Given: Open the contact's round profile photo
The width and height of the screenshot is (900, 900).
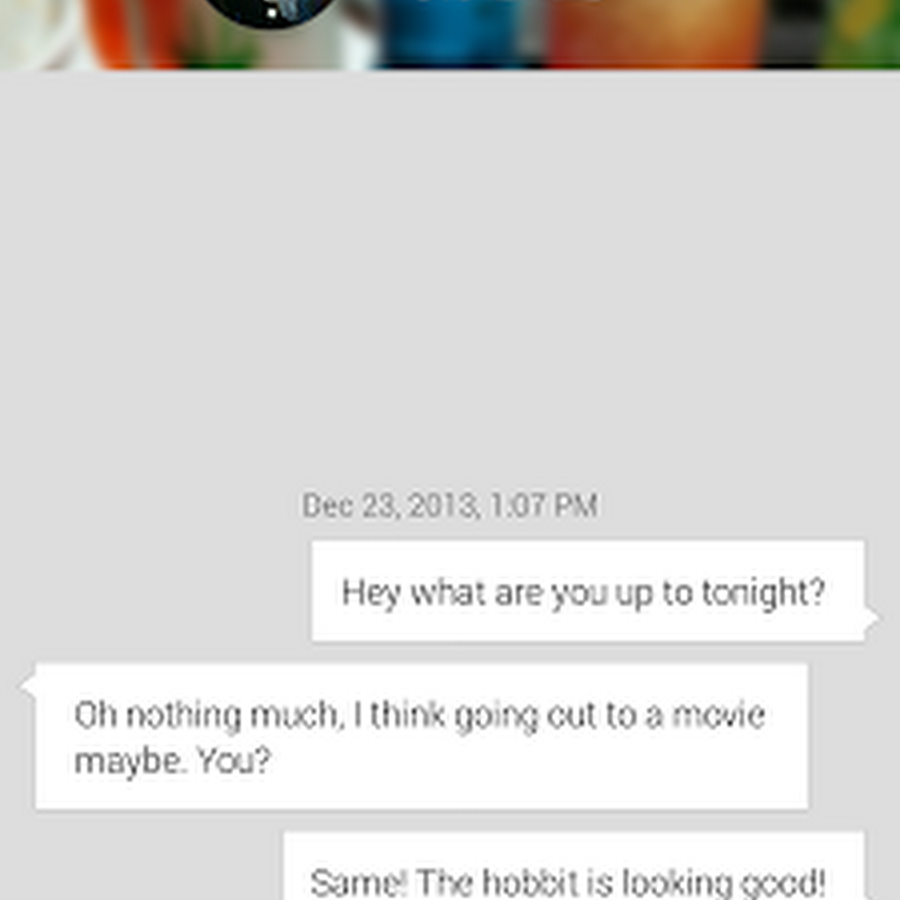Looking at the screenshot, I should pos(272,10).
